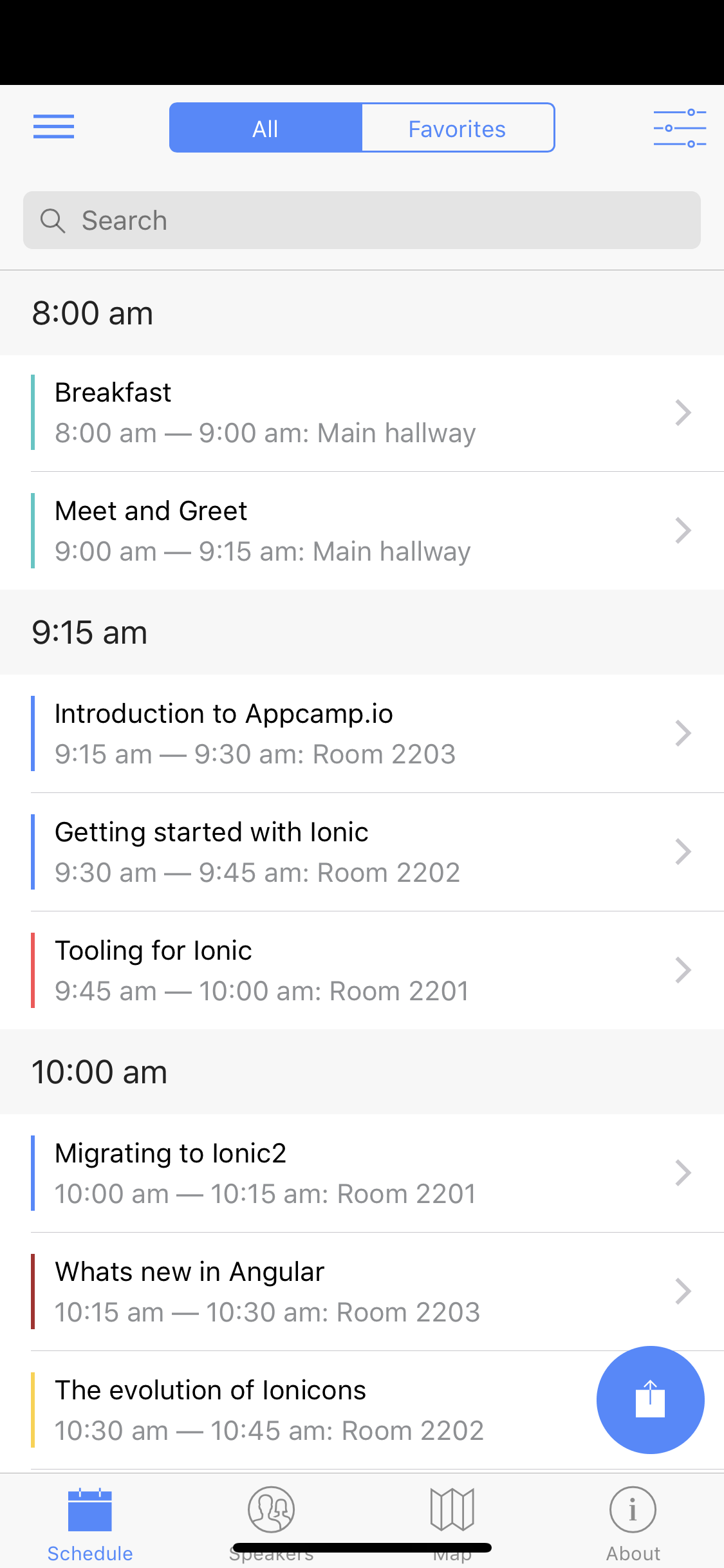Open the Tooling for Ionic session
Viewport: 724px width, 1568px height.
click(362, 971)
